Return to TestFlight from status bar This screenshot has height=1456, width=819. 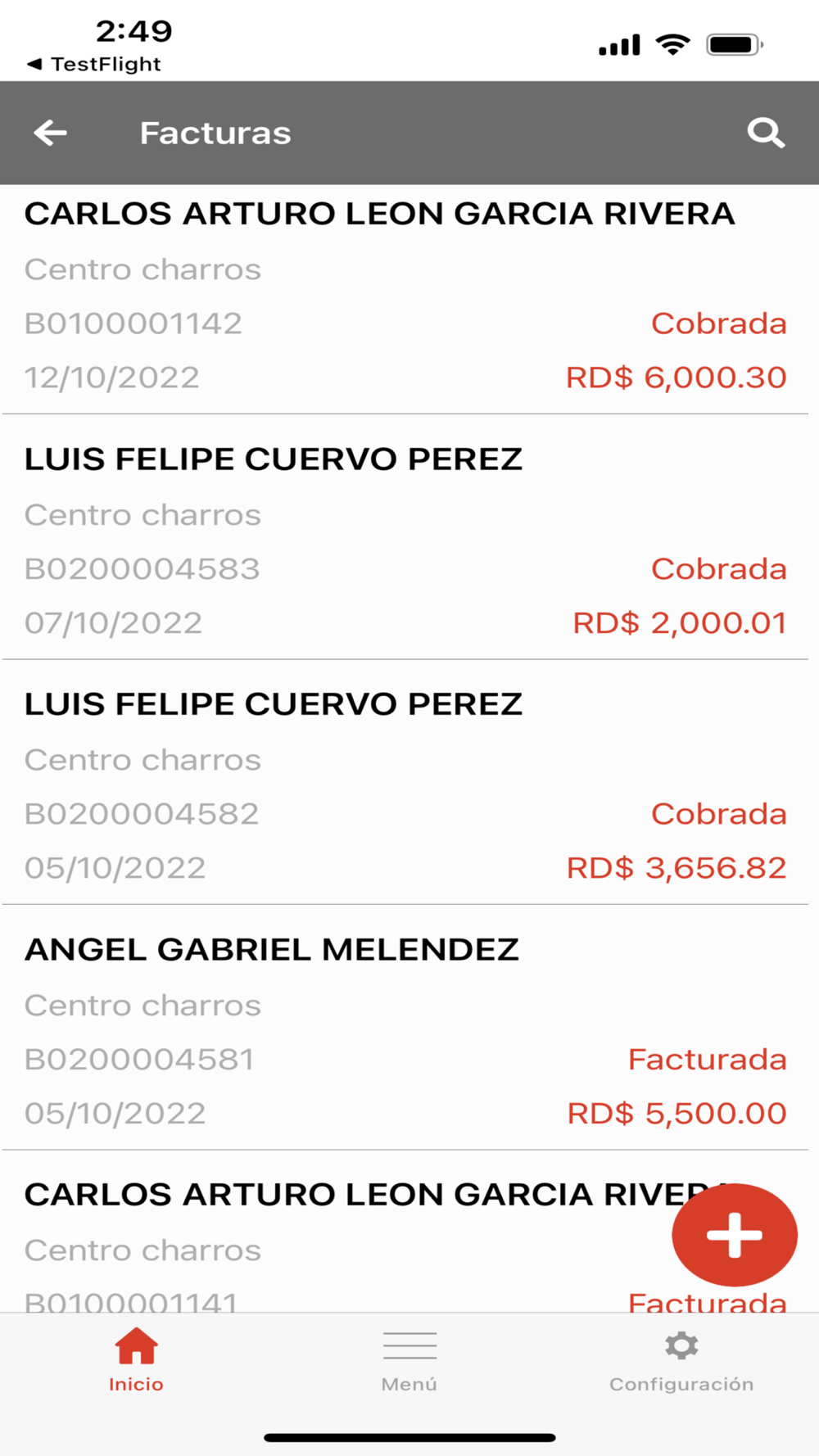click(94, 64)
